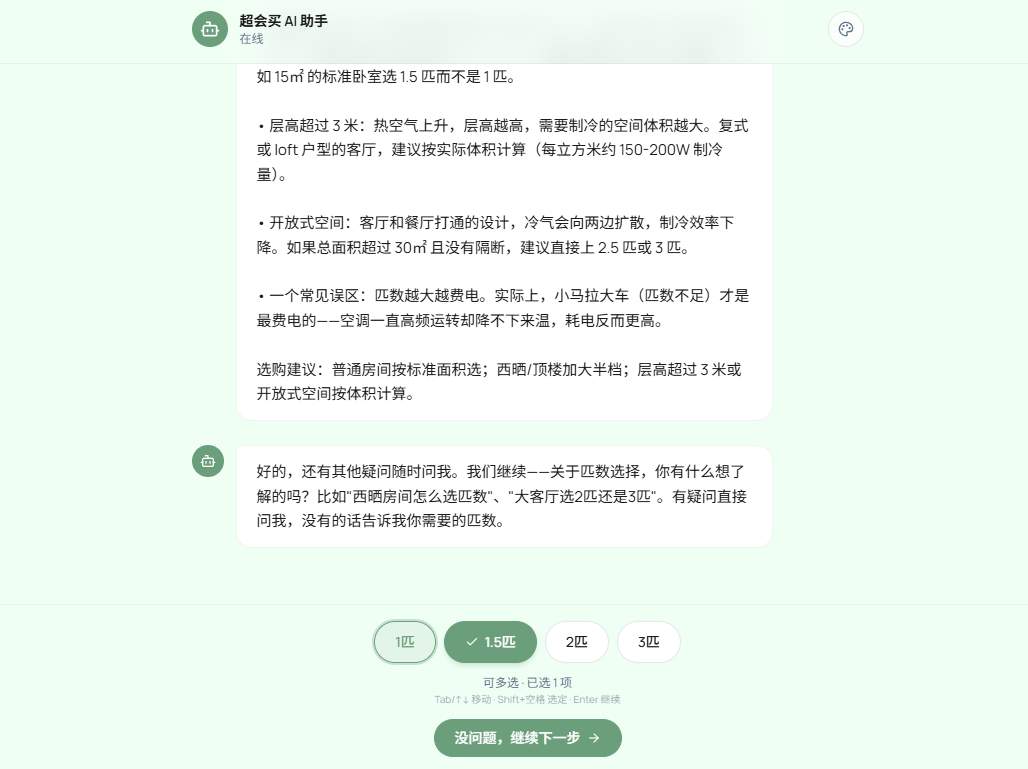Select the 1匹 option chip

pos(405,642)
